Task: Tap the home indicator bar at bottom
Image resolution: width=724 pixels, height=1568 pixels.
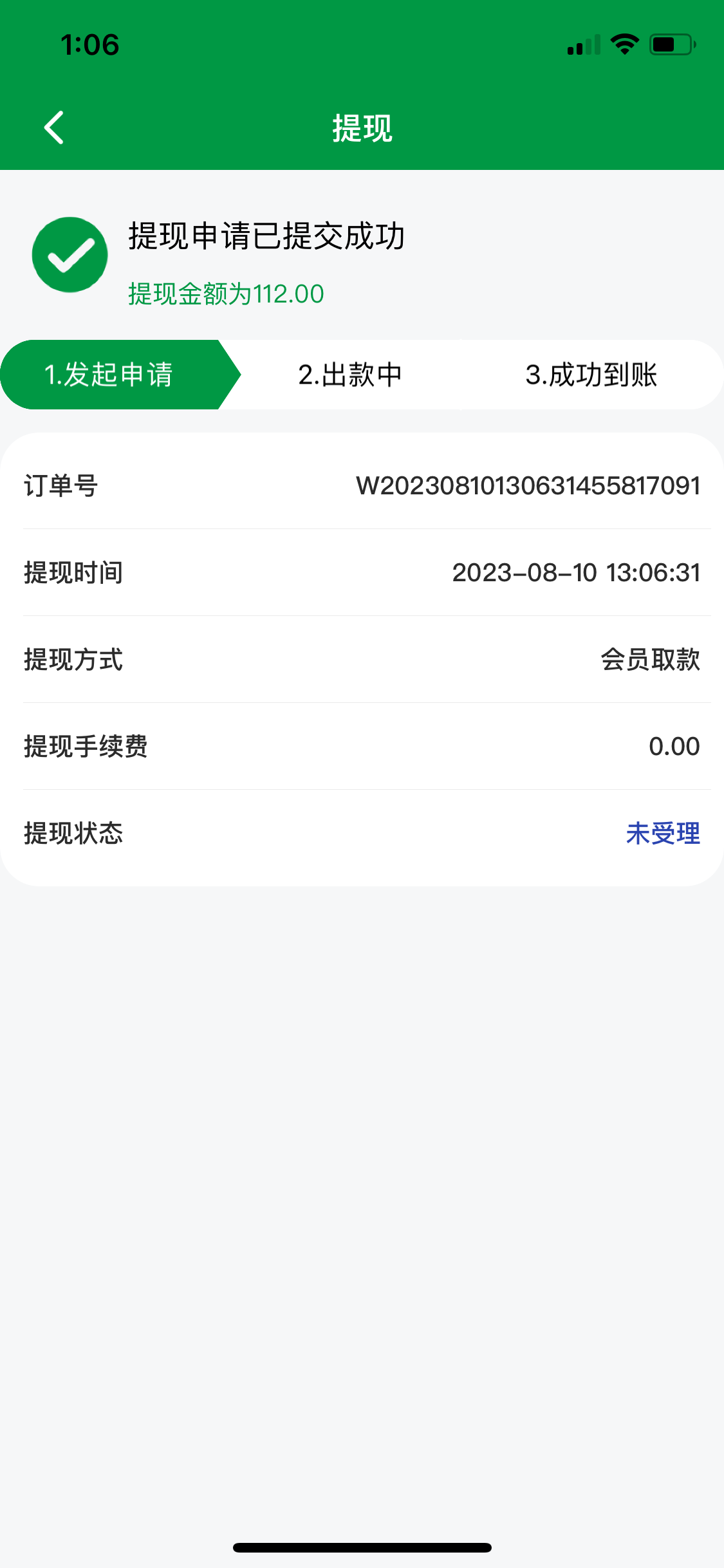Action: click(362, 1547)
